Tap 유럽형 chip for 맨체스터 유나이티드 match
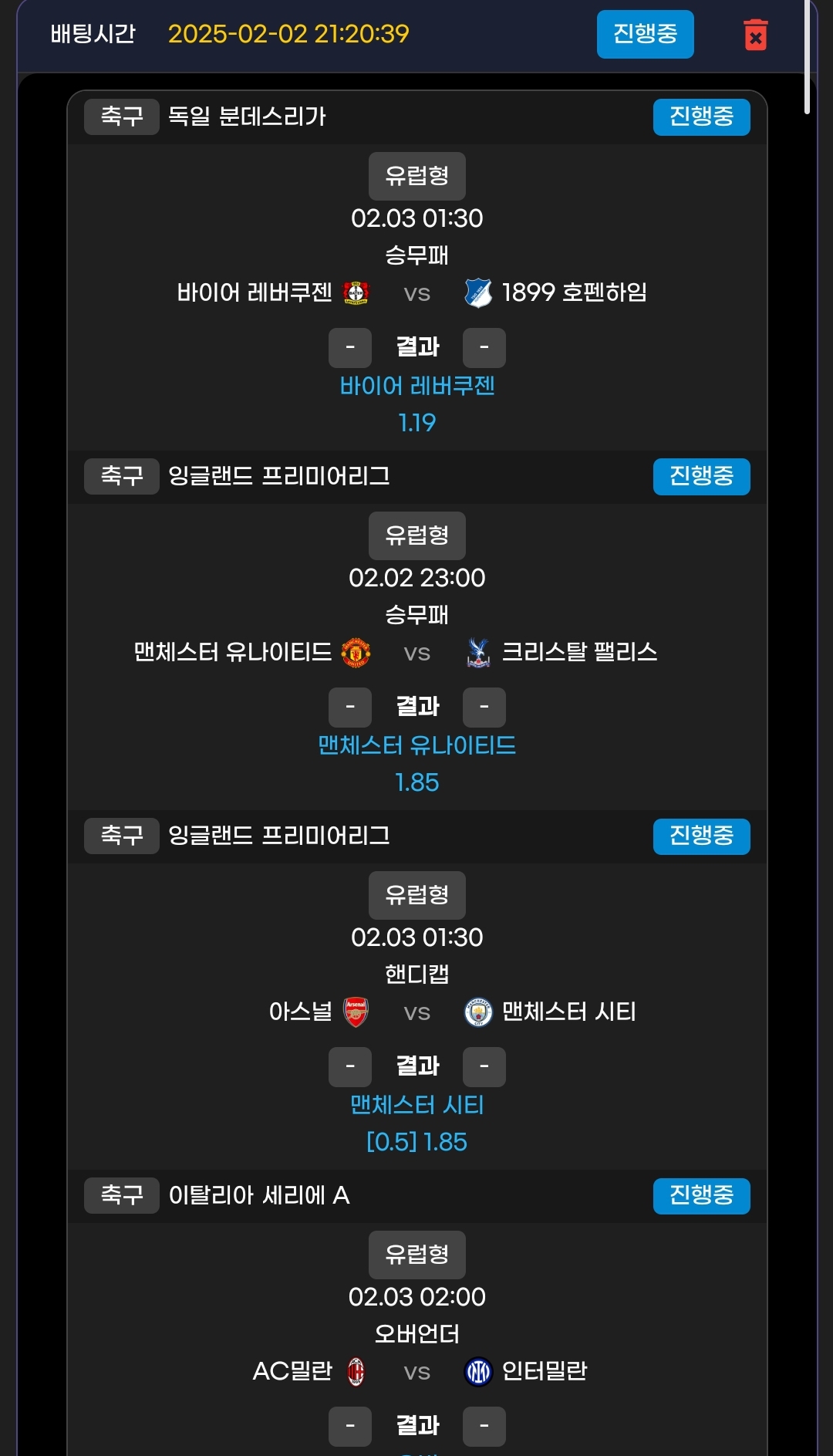The height and width of the screenshot is (1456, 833). (416, 535)
